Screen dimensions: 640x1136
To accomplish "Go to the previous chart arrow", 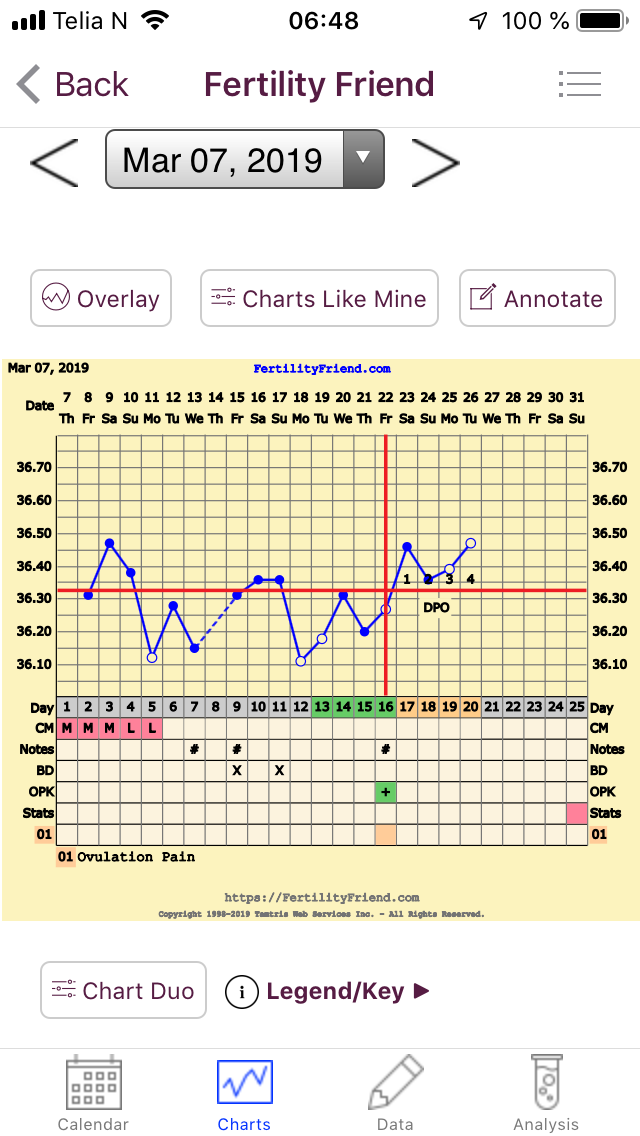I will (x=54, y=159).
